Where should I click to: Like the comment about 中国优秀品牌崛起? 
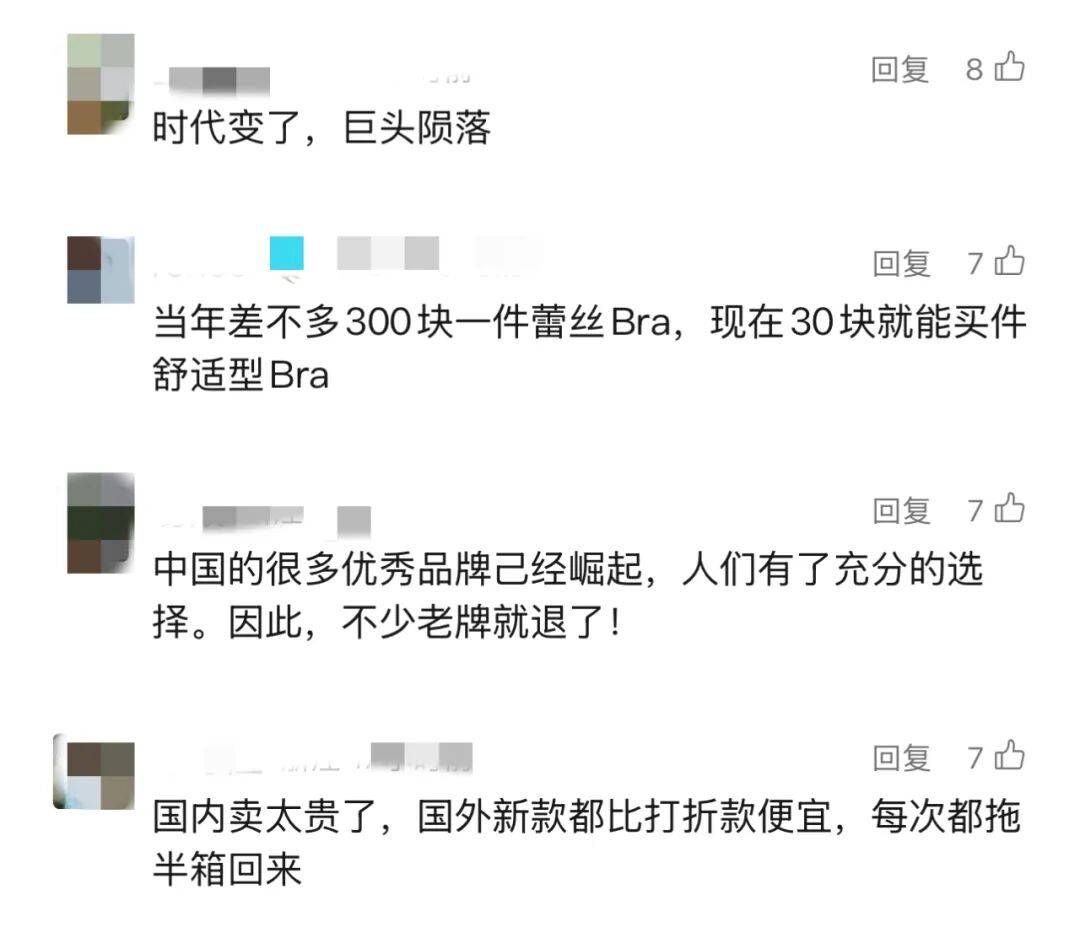[x=1008, y=509]
